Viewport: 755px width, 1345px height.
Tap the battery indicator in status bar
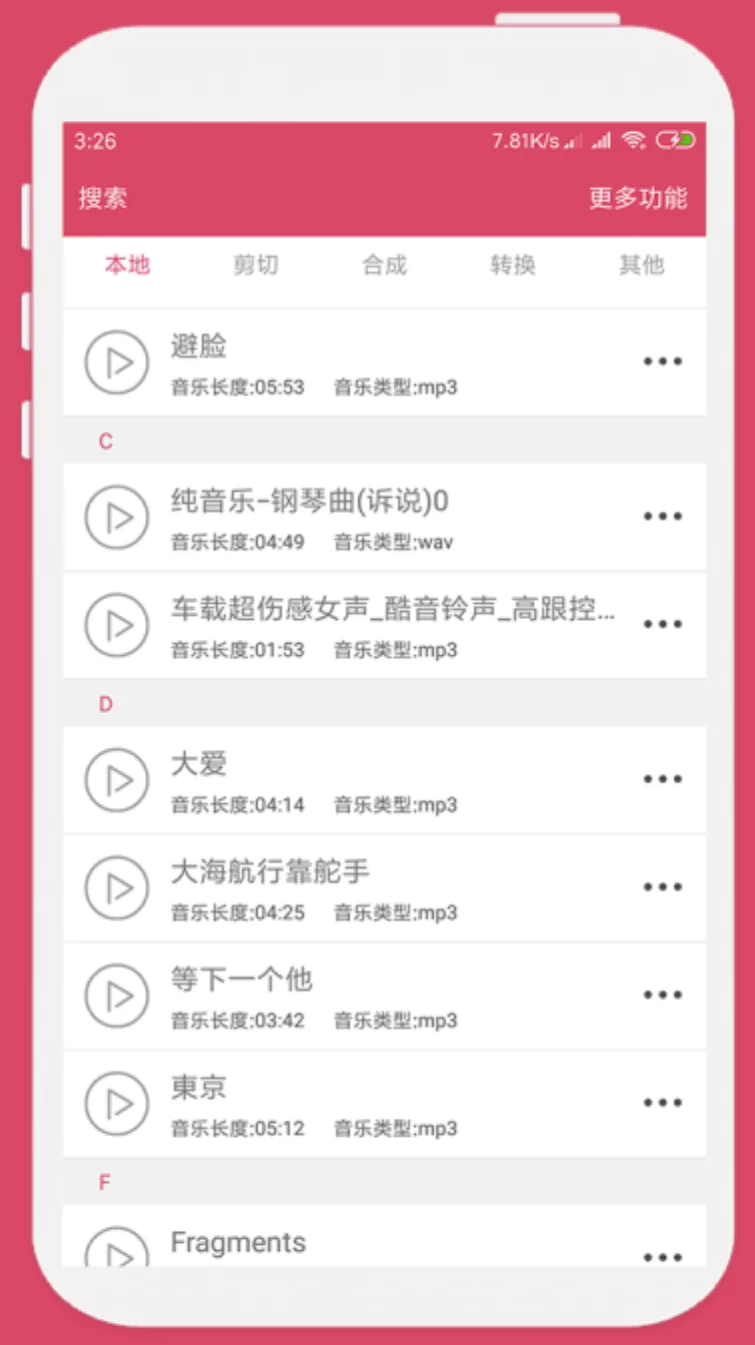point(672,141)
